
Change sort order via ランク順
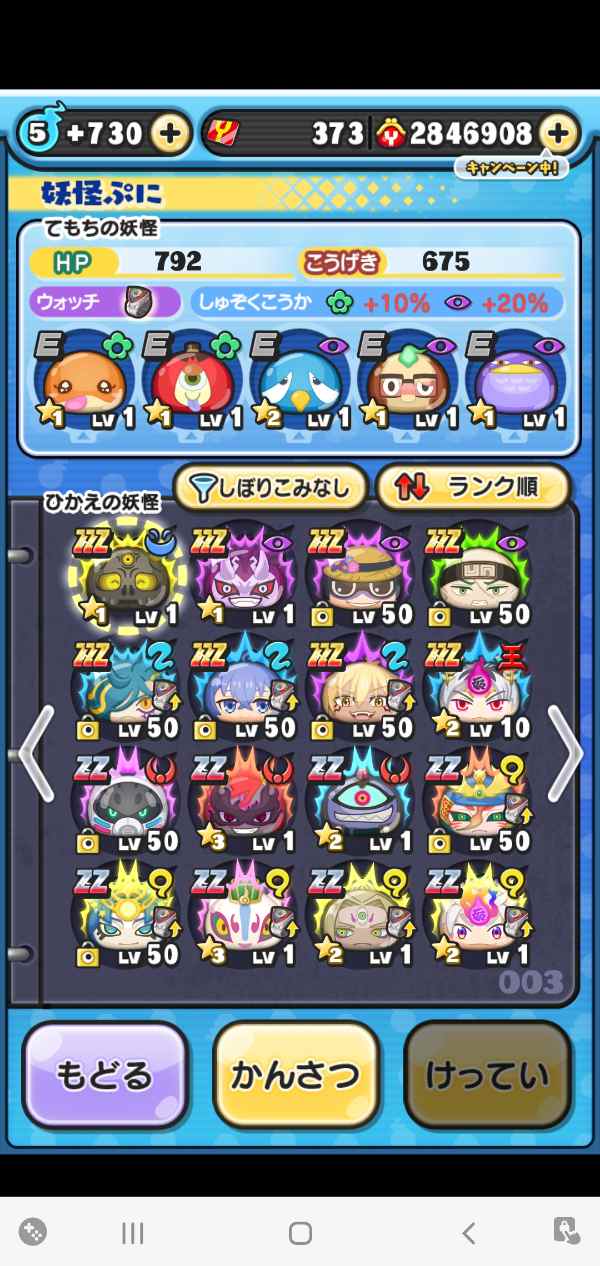pyautogui.click(x=472, y=487)
